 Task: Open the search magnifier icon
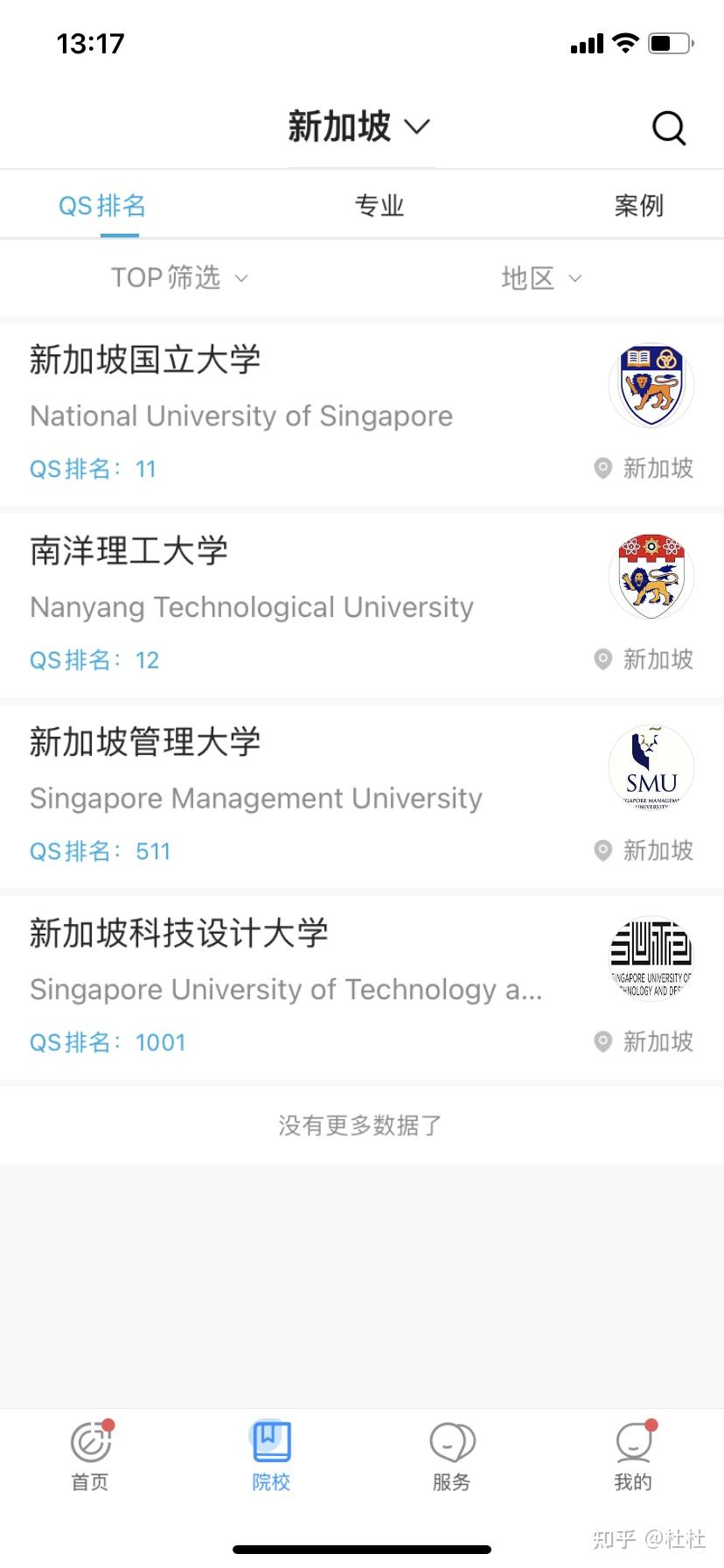(x=669, y=129)
